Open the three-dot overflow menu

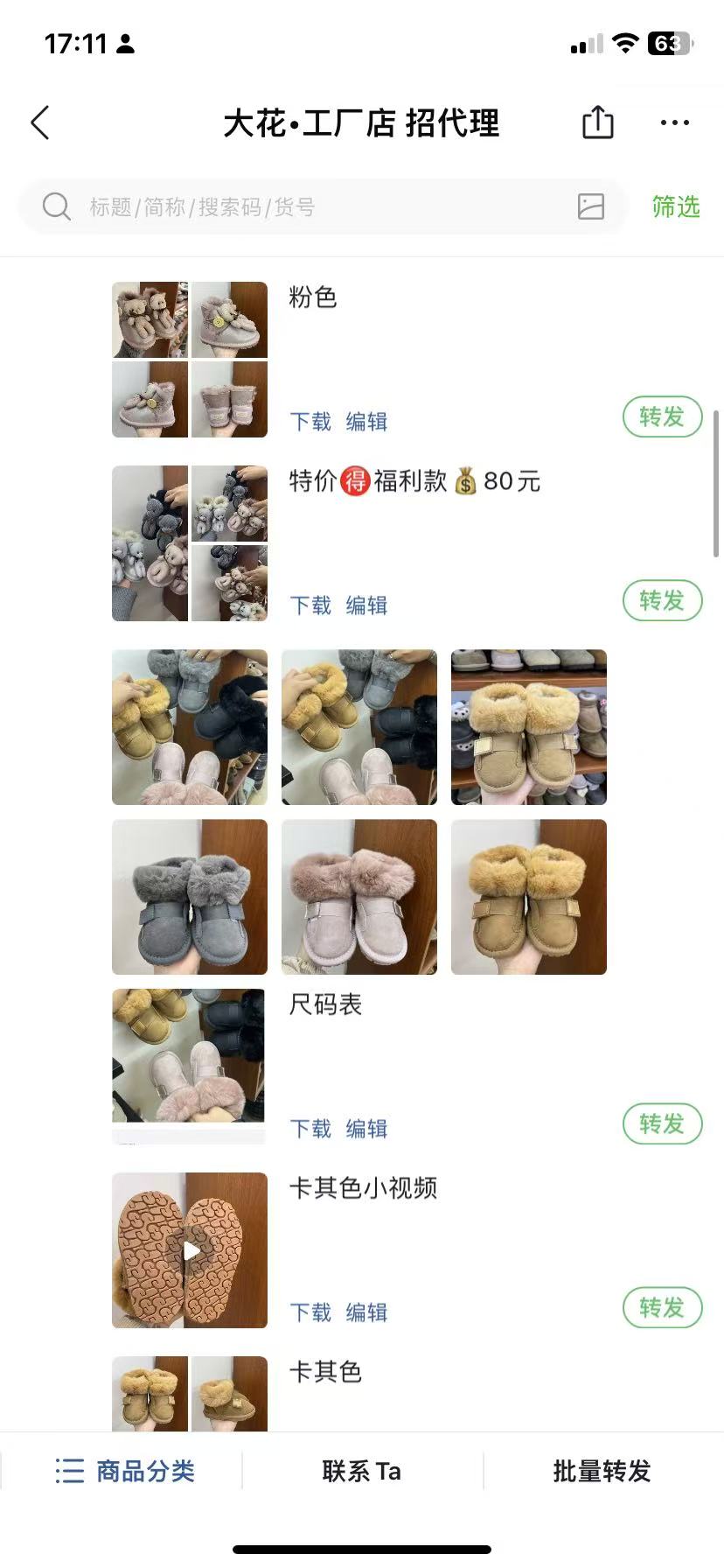tap(674, 122)
